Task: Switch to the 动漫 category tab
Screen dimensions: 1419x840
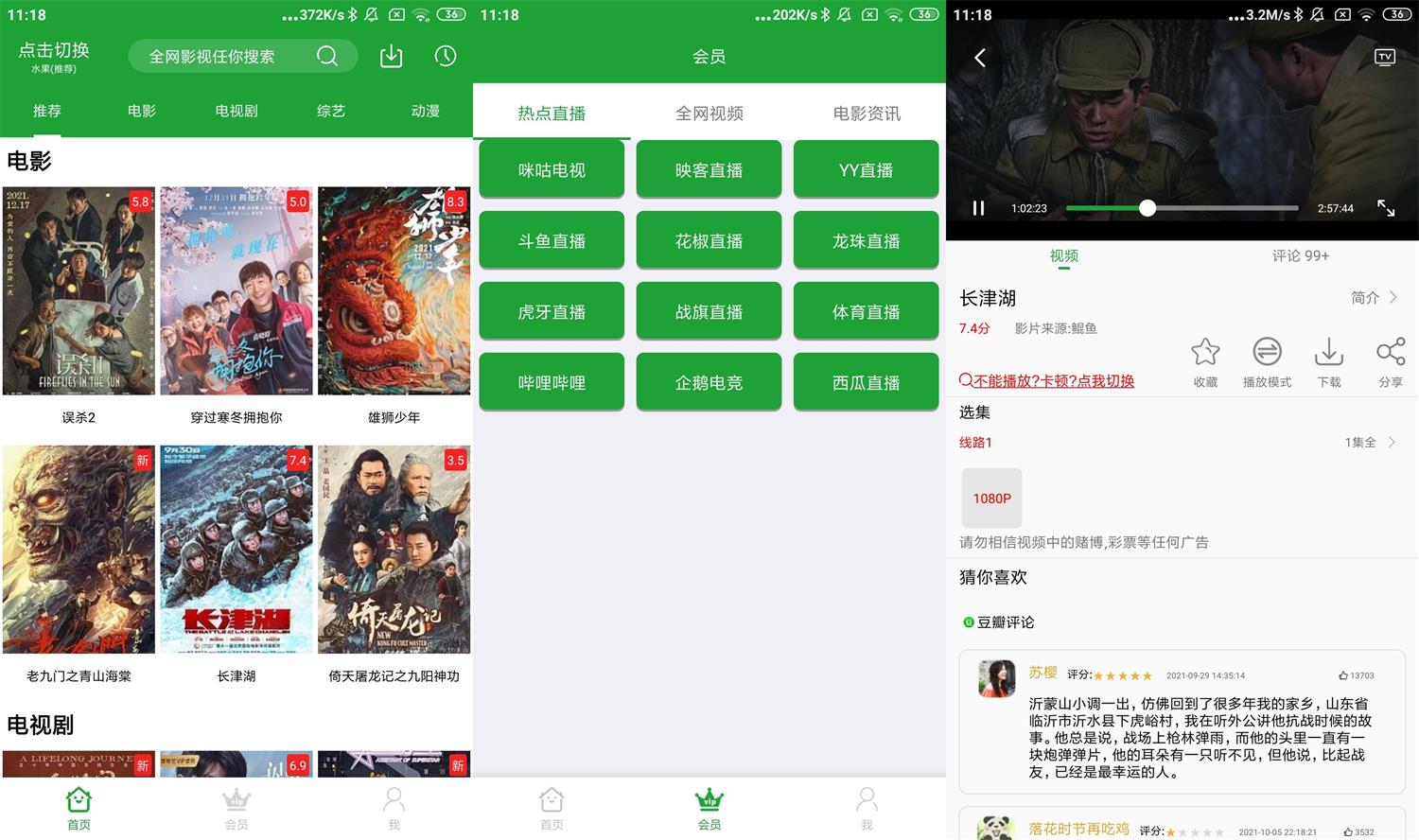Action: coord(425,111)
